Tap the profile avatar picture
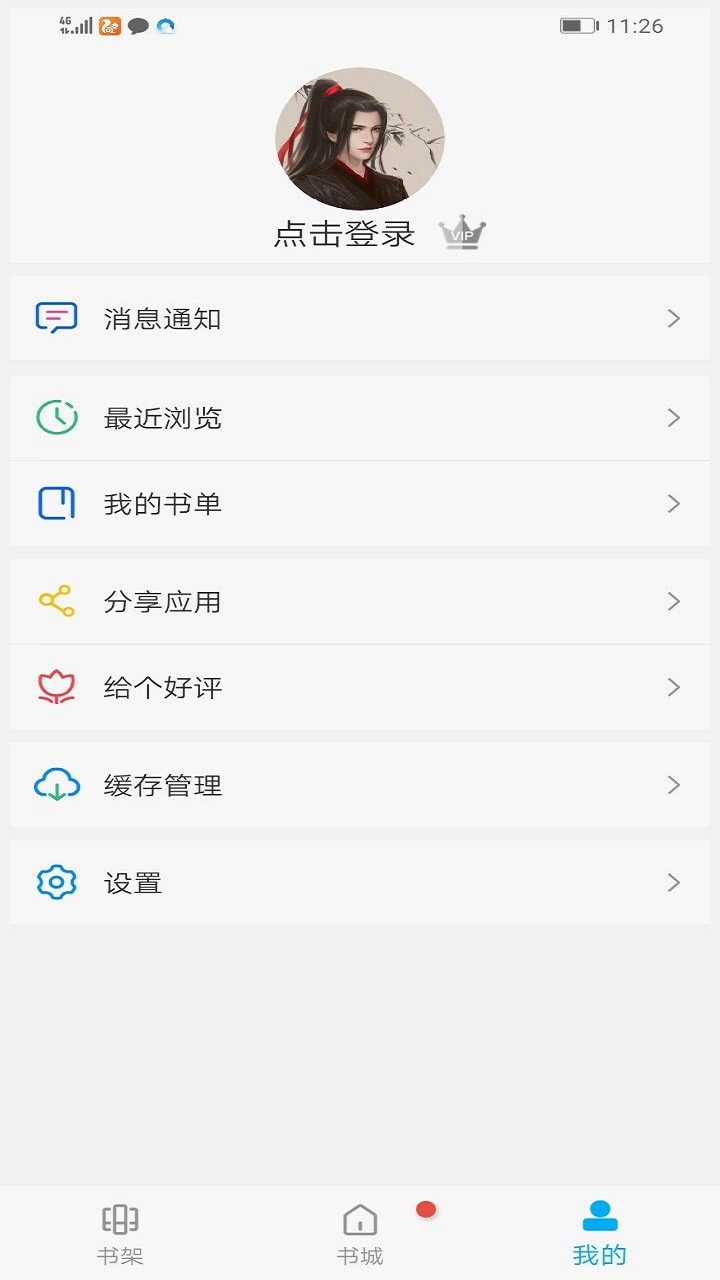The image size is (720, 1280). coord(360,138)
